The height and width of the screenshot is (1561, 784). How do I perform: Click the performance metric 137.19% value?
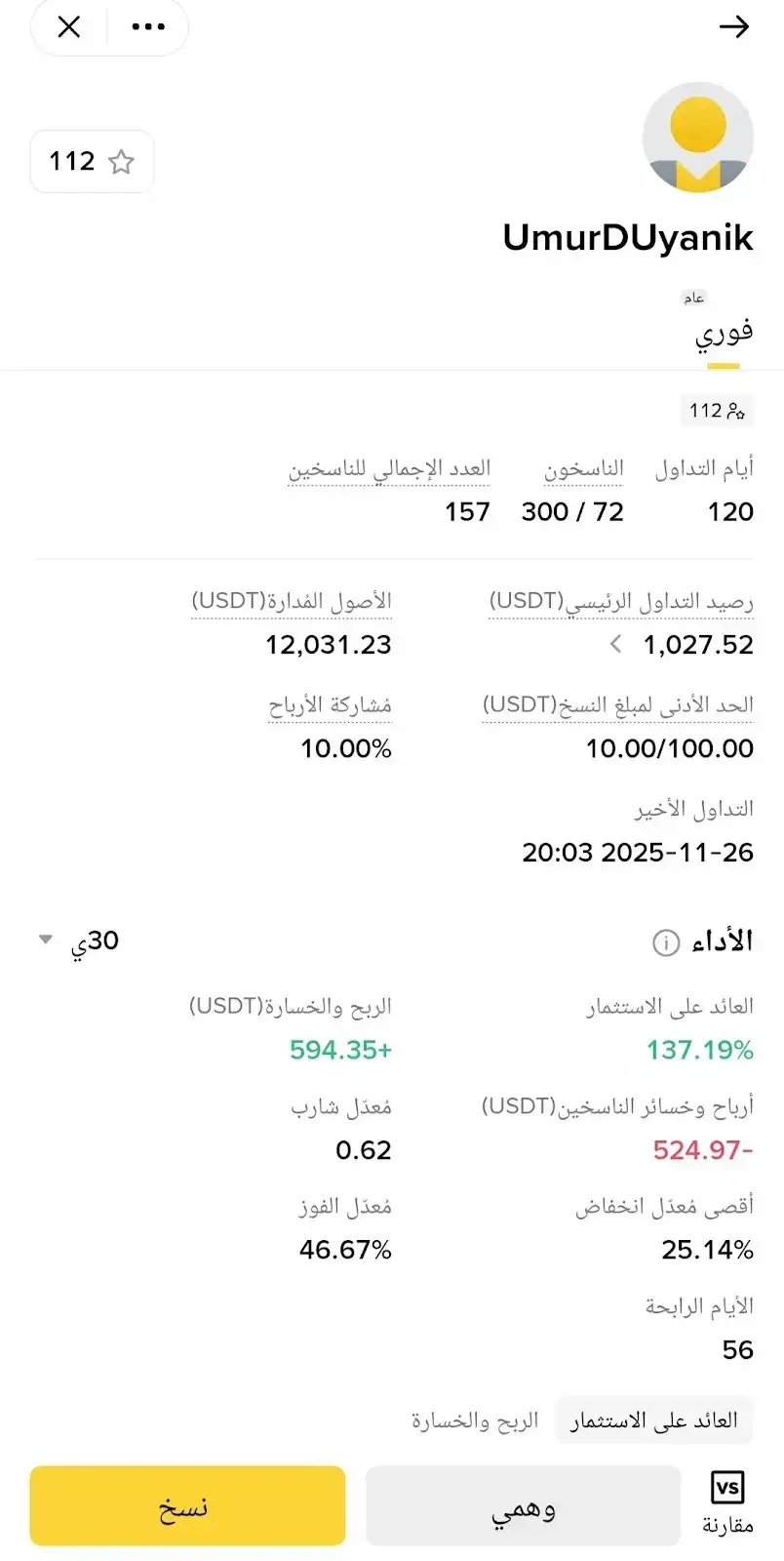(x=701, y=1051)
